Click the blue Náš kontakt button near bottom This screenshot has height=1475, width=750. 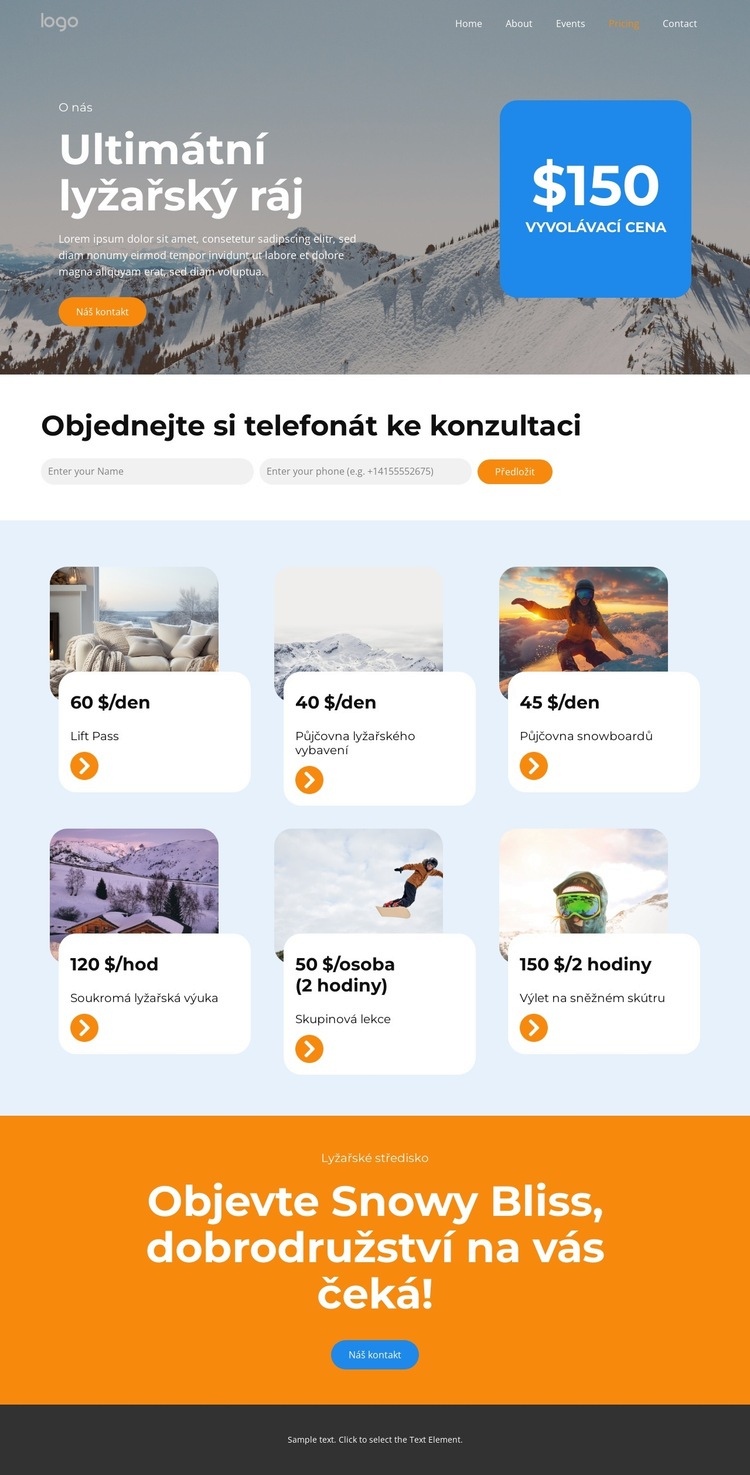click(374, 1354)
